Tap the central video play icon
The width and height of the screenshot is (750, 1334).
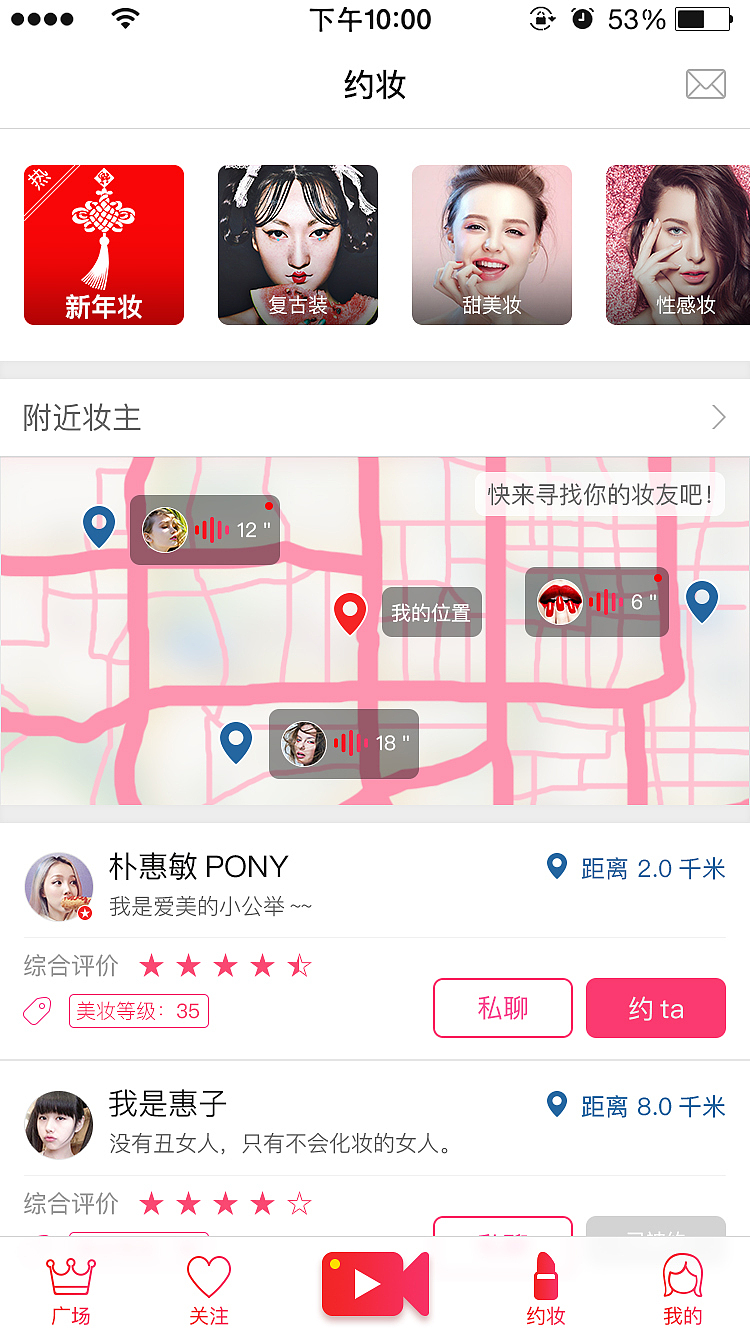pyautogui.click(x=375, y=1283)
